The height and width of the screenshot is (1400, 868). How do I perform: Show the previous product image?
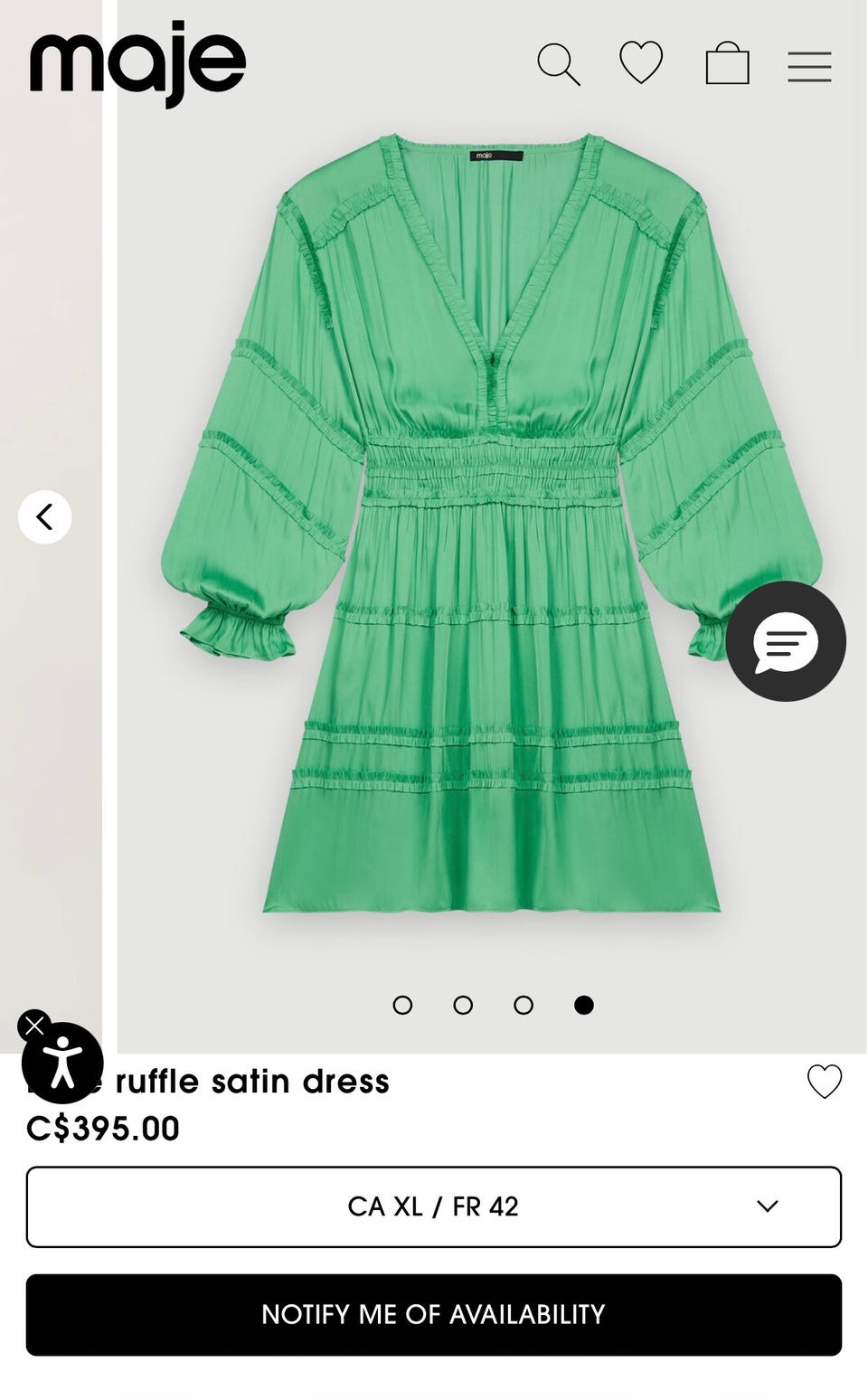coord(44,517)
